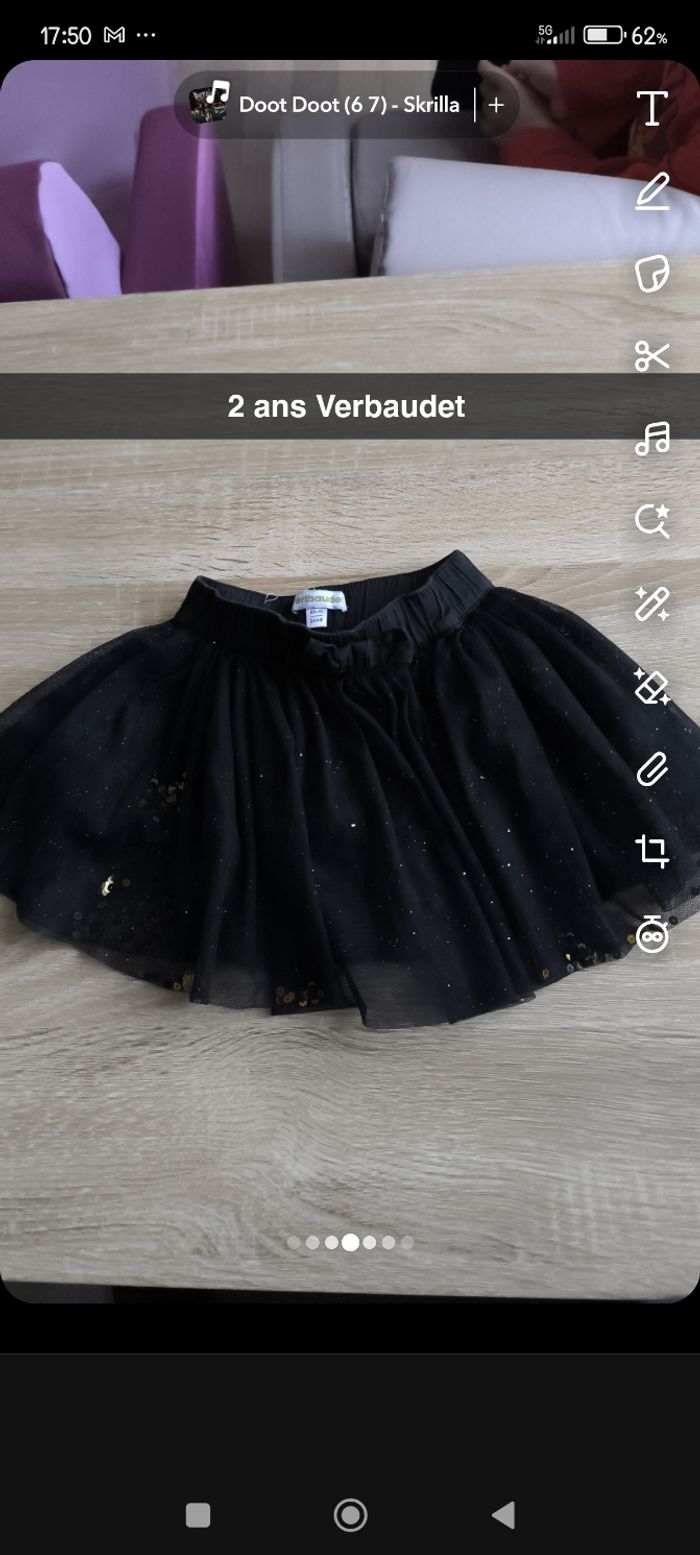Attach a link with the paperclip
This screenshot has height=1555, width=700.
[x=652, y=769]
